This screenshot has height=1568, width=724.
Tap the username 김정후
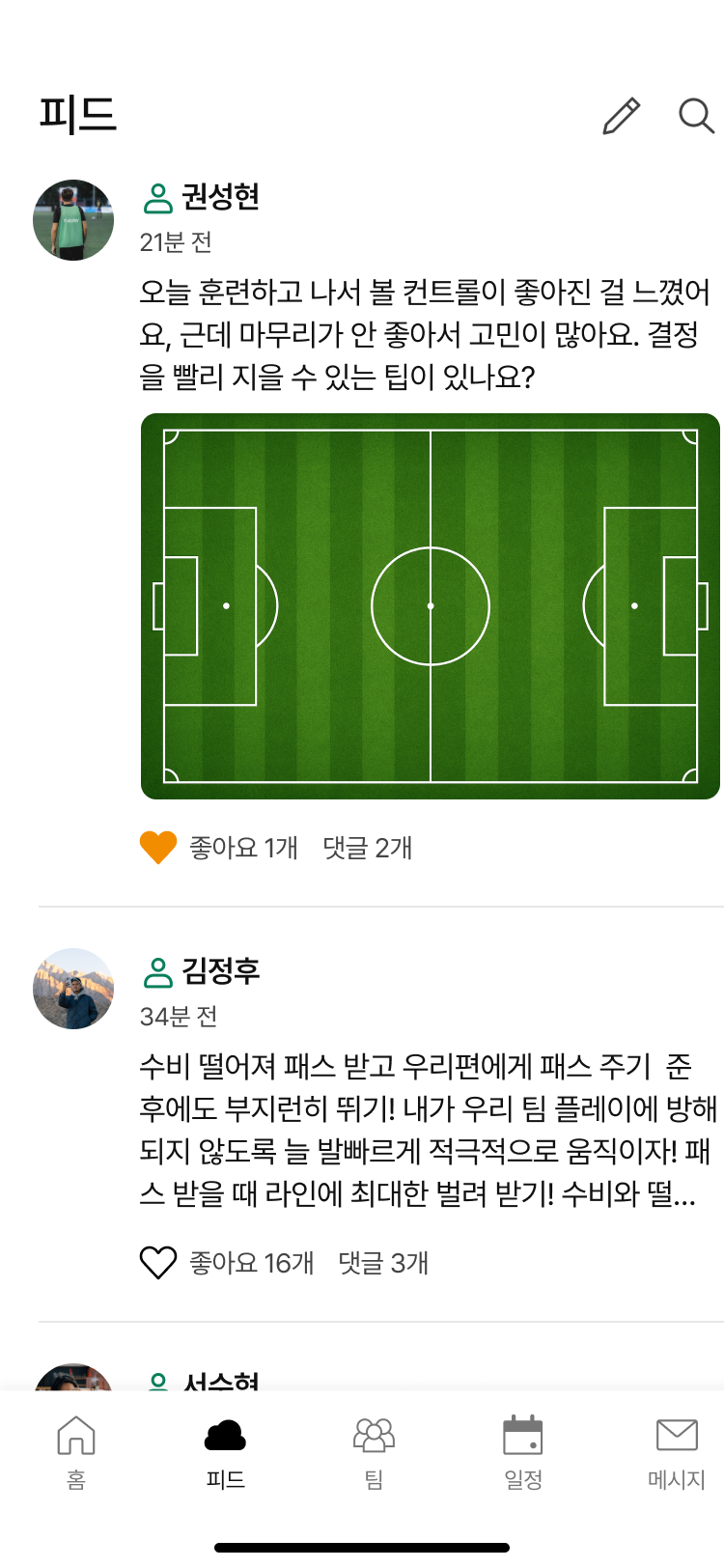(220, 970)
